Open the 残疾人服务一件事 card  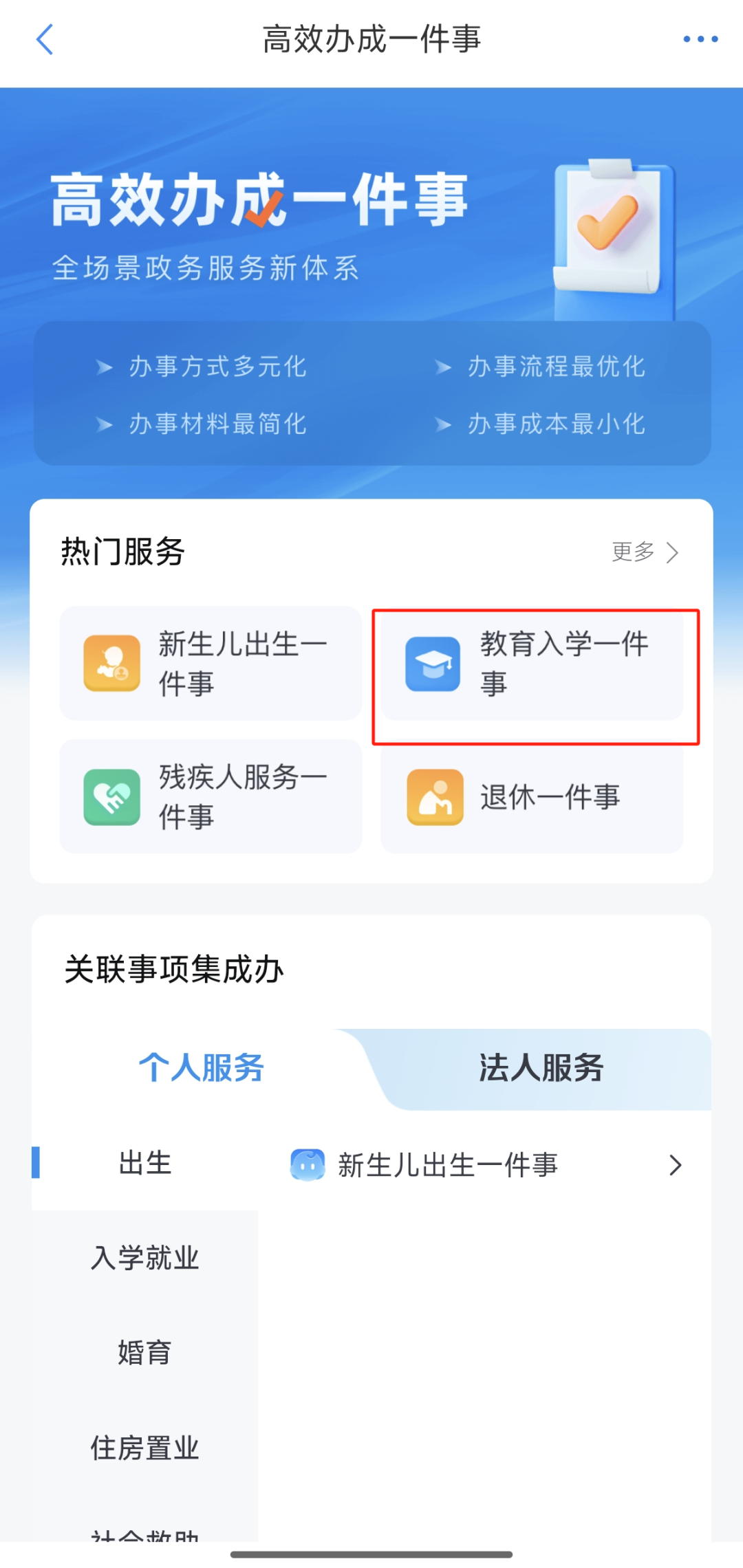pos(211,796)
